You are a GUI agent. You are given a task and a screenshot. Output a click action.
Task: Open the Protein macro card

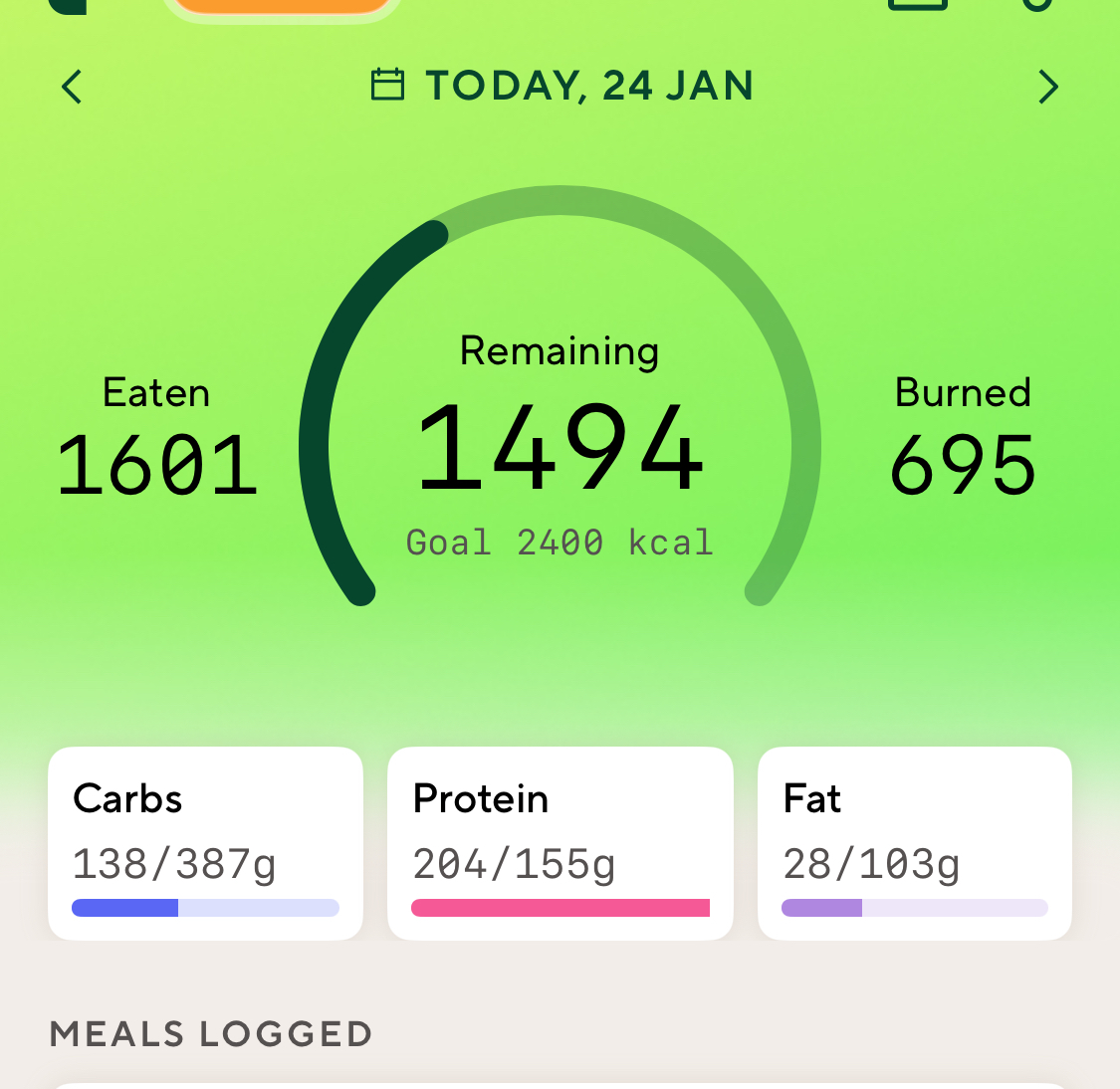click(560, 842)
